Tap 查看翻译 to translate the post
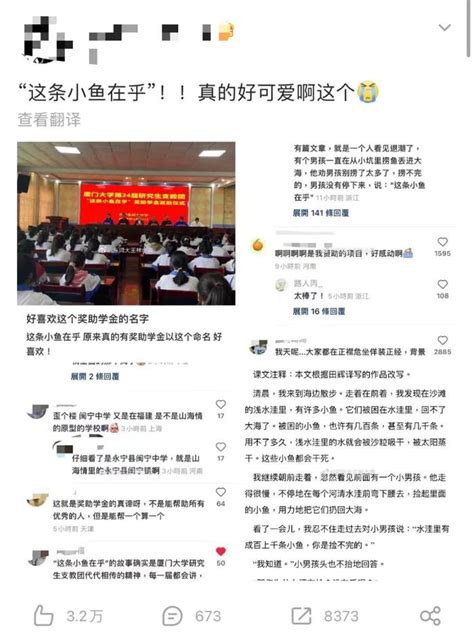This screenshot has height=644, width=474. click(x=49, y=120)
